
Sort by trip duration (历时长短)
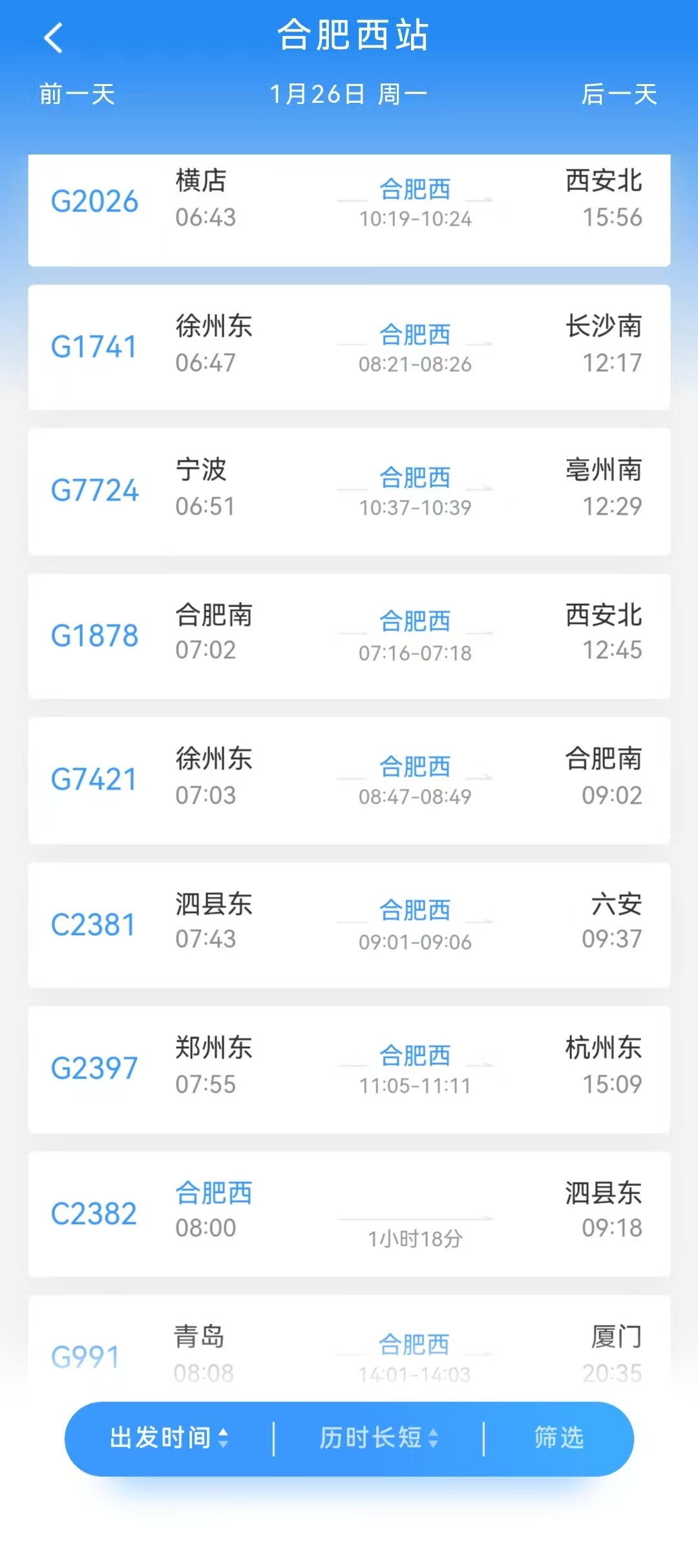point(379,1438)
